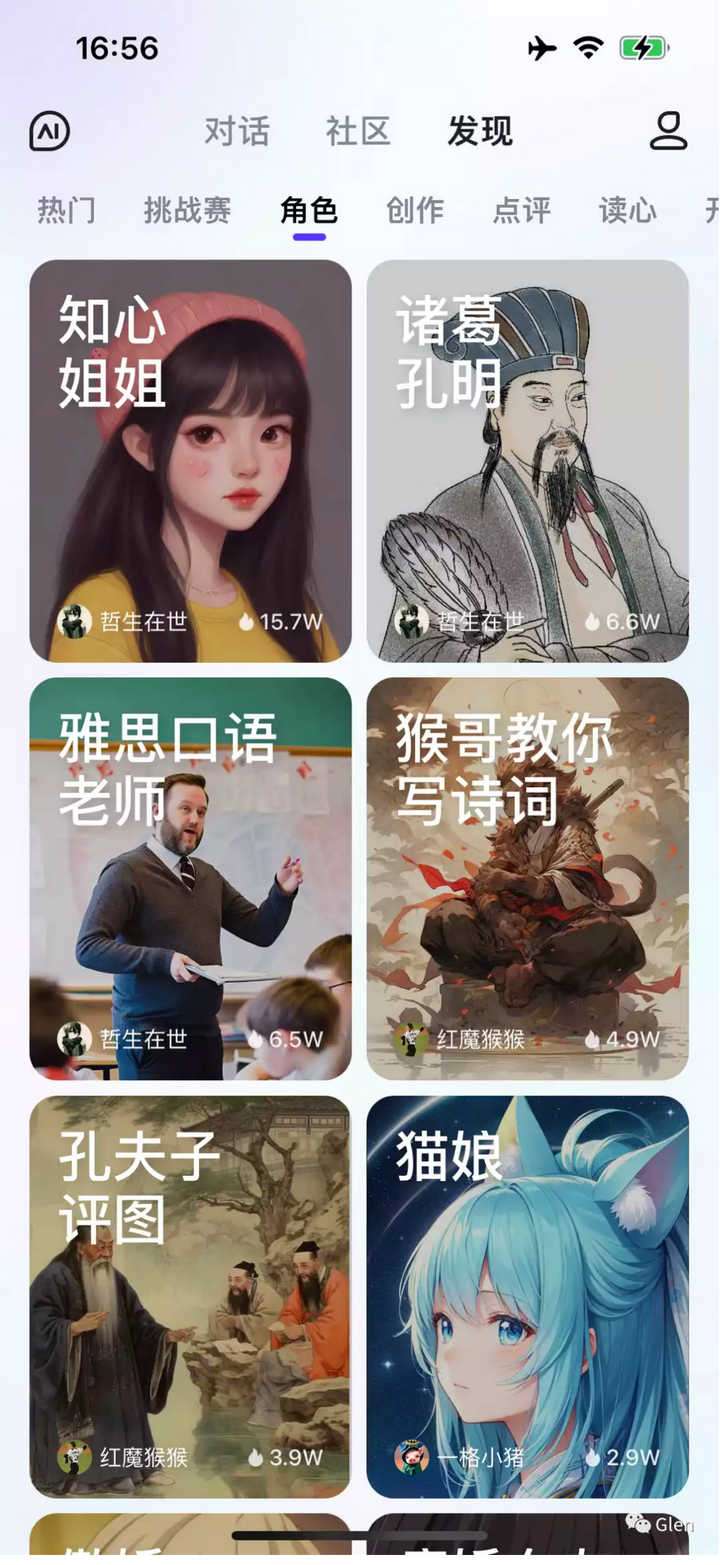Open the 挑战赛 category
Image resolution: width=720 pixels, height=1565 pixels.
tap(188, 210)
